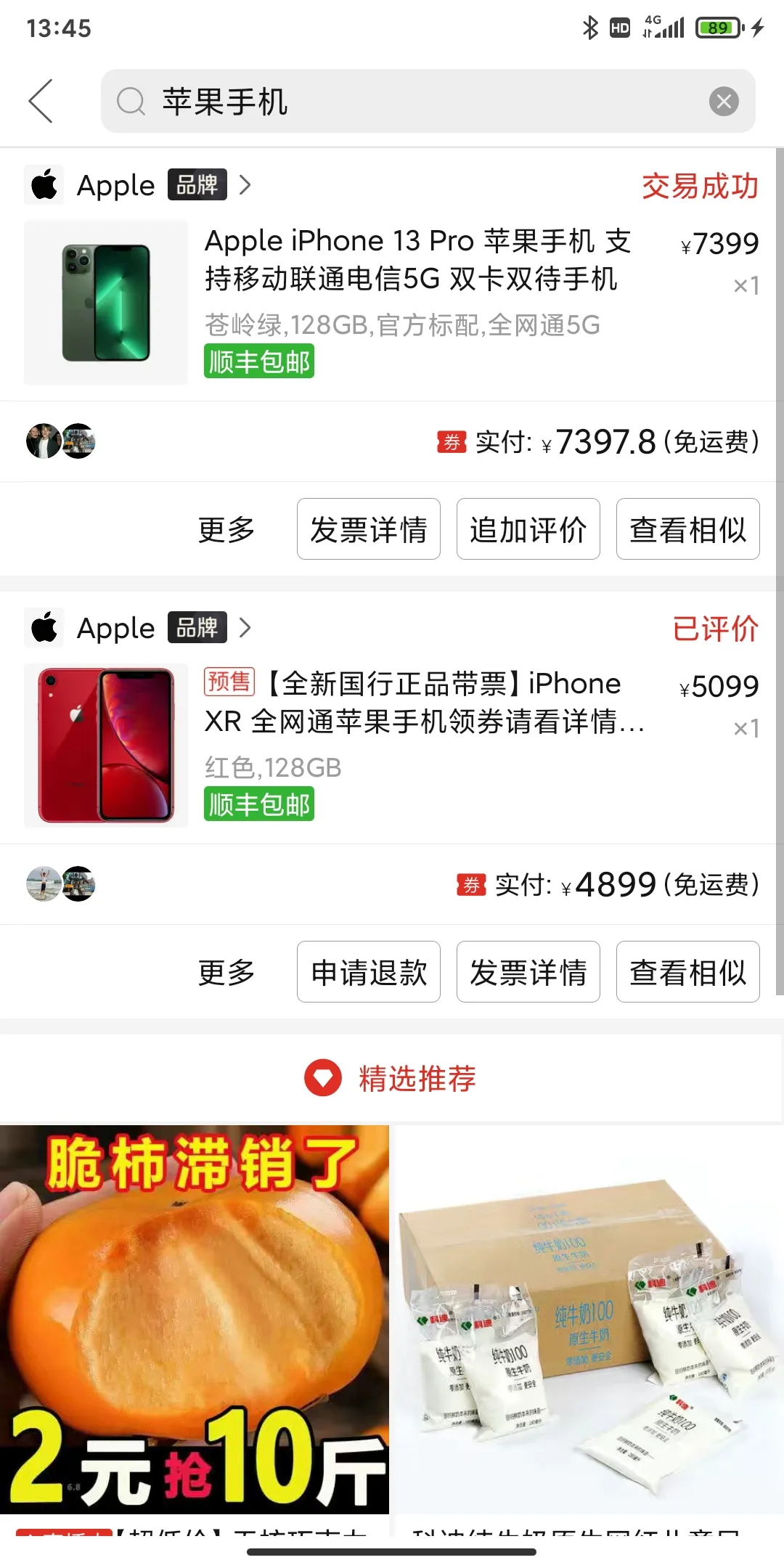Tap 更多 under the iPhone XR order
The width and height of the screenshot is (784, 1568).
coord(226,972)
